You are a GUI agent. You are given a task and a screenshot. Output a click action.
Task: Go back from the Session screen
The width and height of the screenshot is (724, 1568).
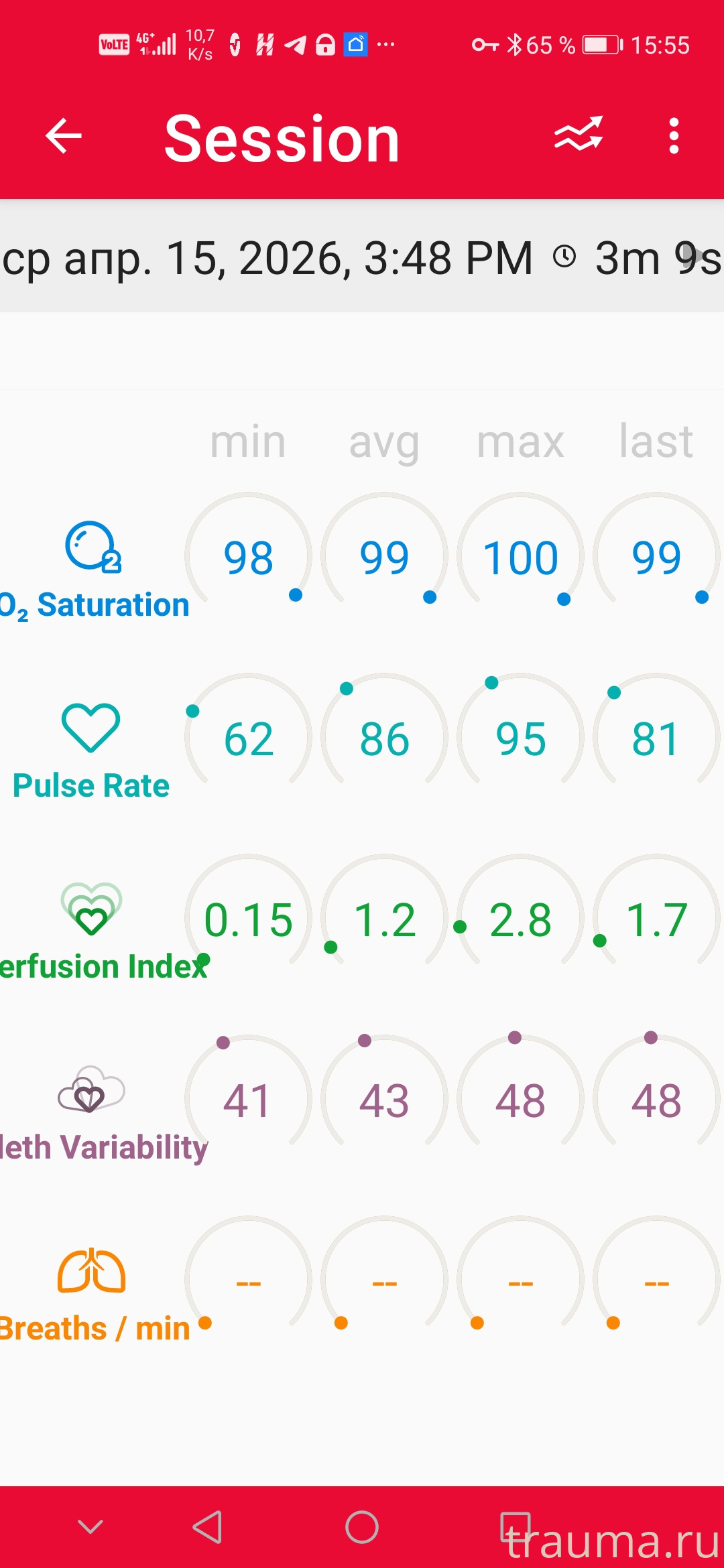click(x=64, y=137)
